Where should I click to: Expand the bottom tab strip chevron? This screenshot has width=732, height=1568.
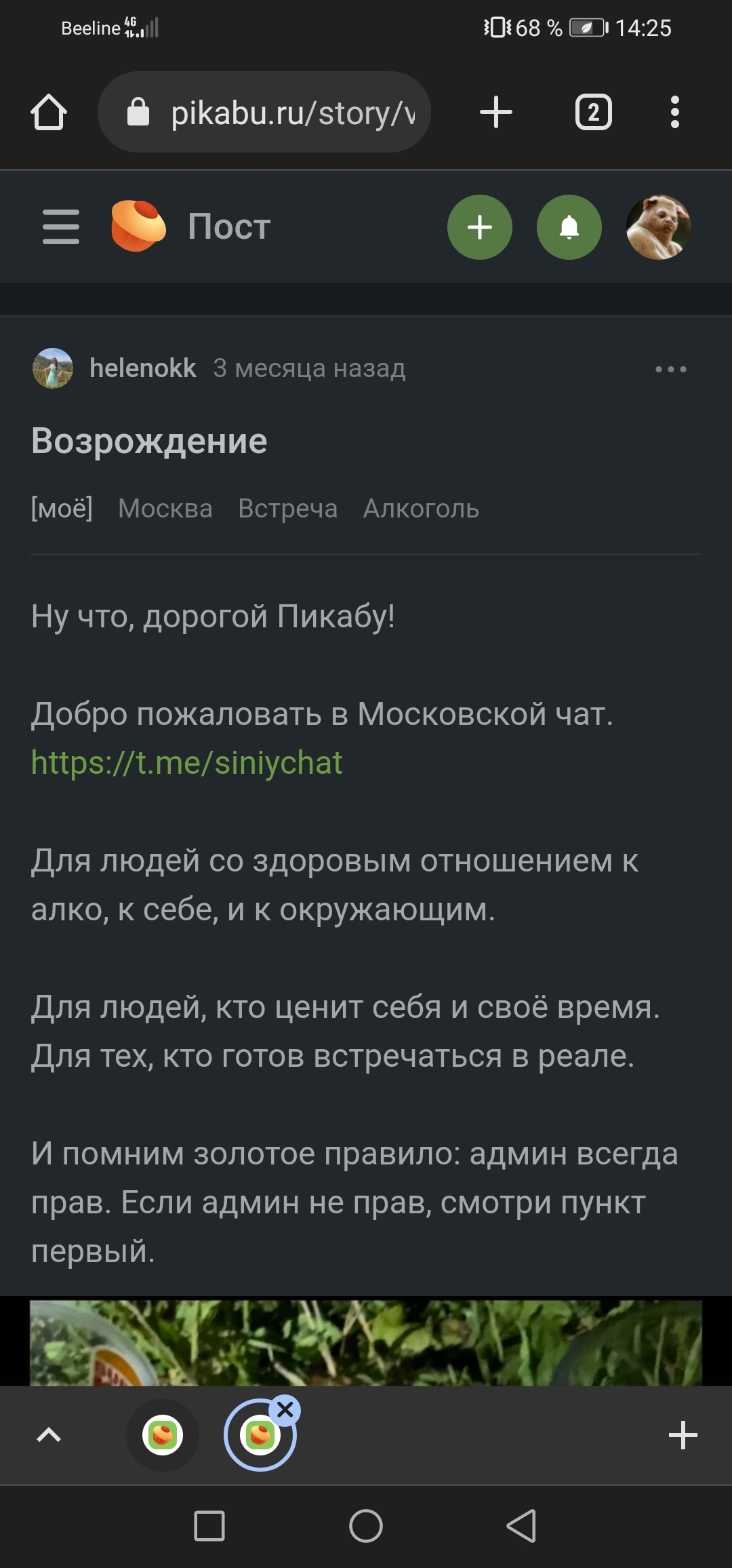click(49, 1435)
